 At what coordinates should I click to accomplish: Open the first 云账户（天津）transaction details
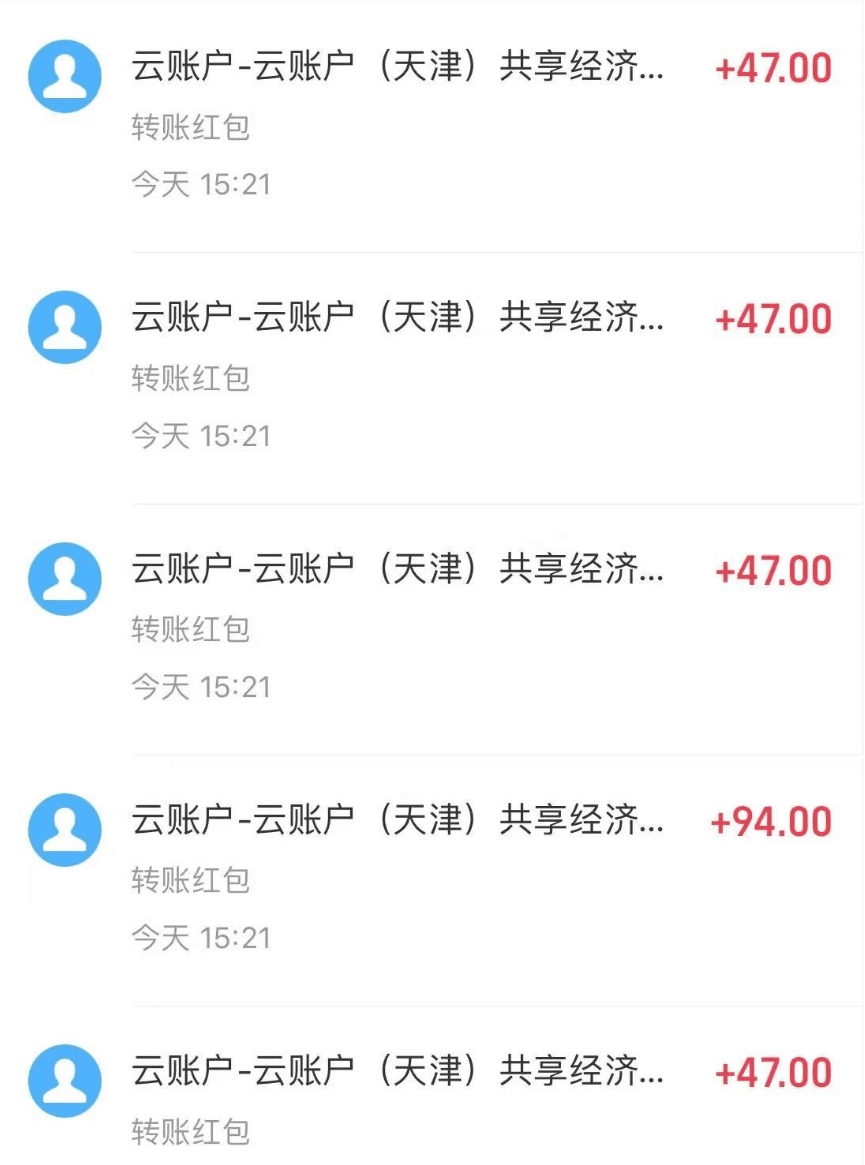coord(397,68)
